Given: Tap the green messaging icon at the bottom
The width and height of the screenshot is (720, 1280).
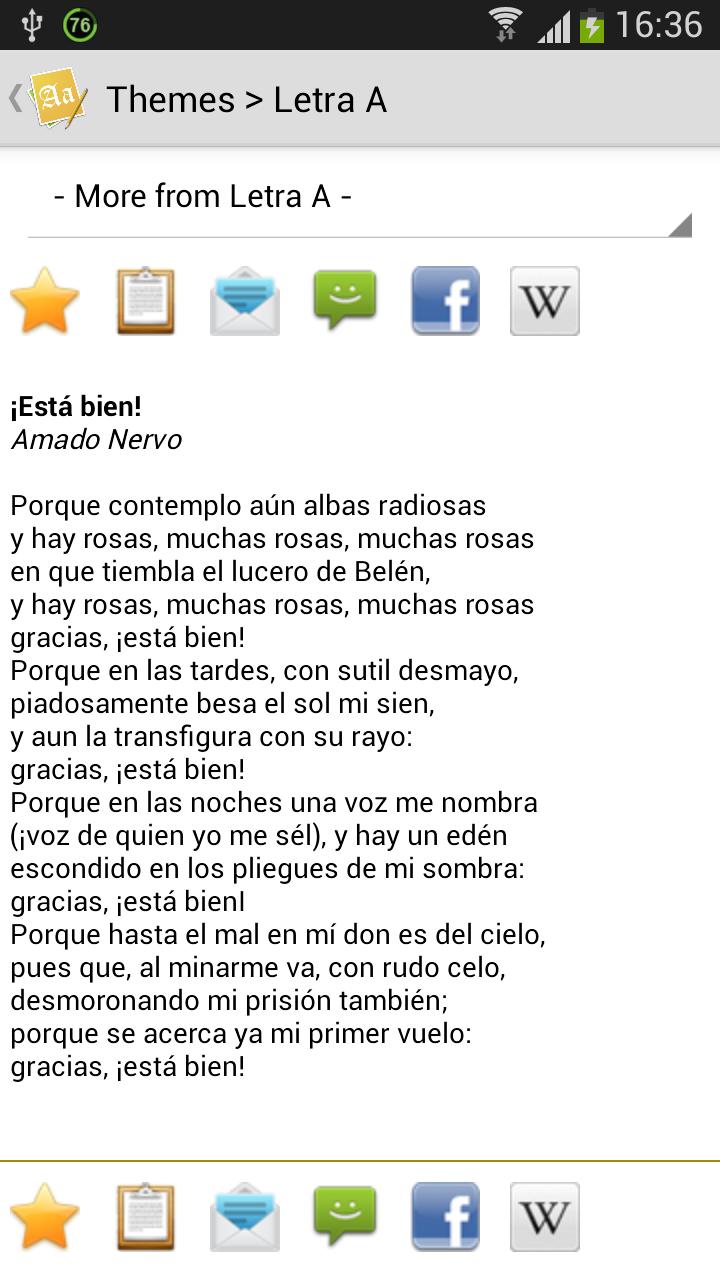Looking at the screenshot, I should (x=344, y=1216).
